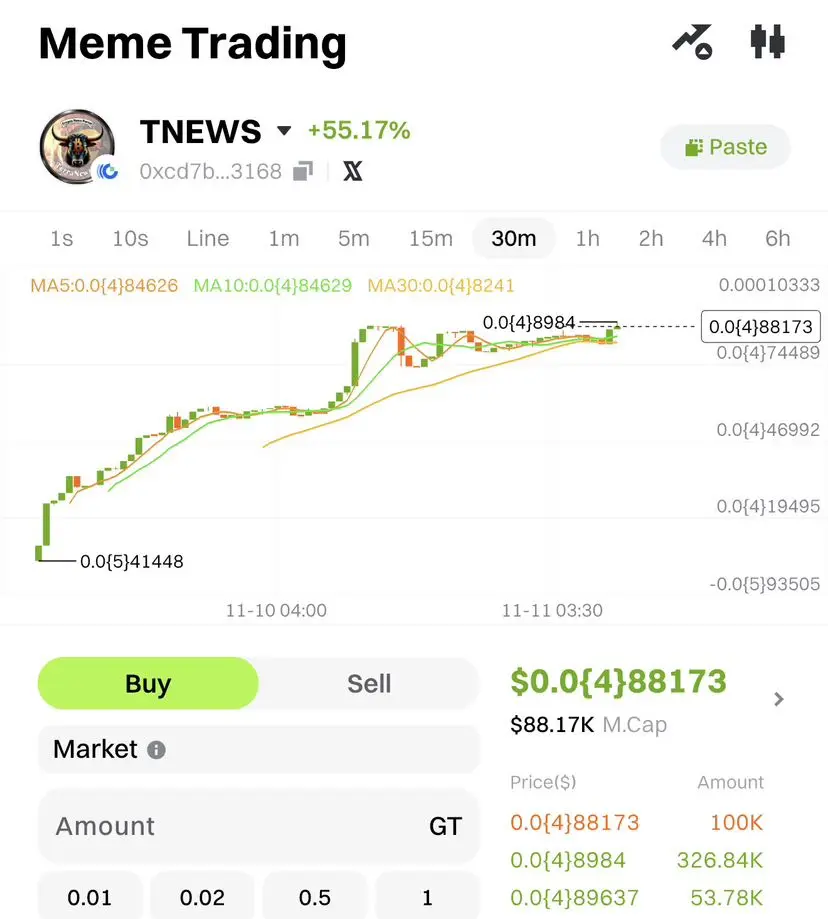Screen dimensions: 828x919
Task: Click the Paste button
Action: click(x=725, y=147)
